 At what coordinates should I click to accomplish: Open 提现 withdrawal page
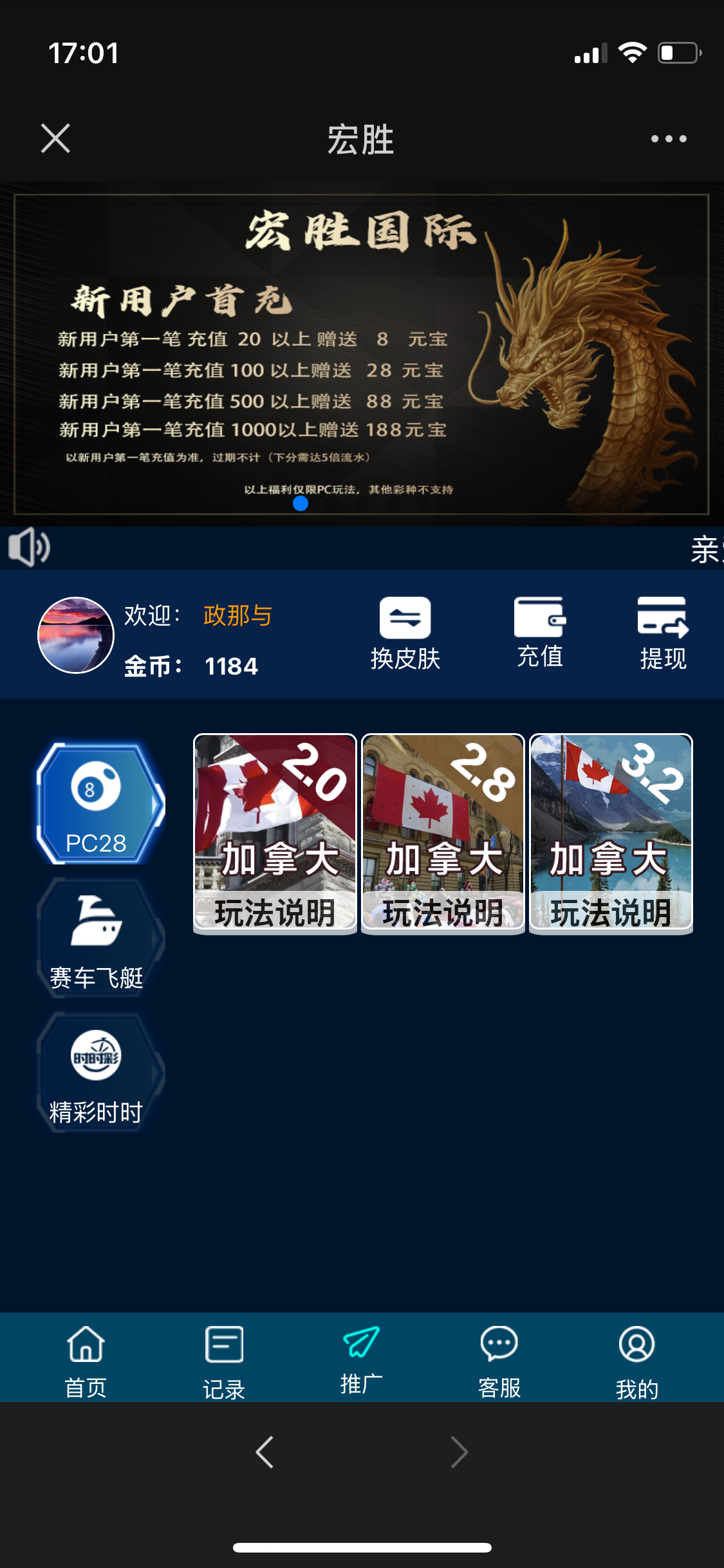[x=663, y=634]
